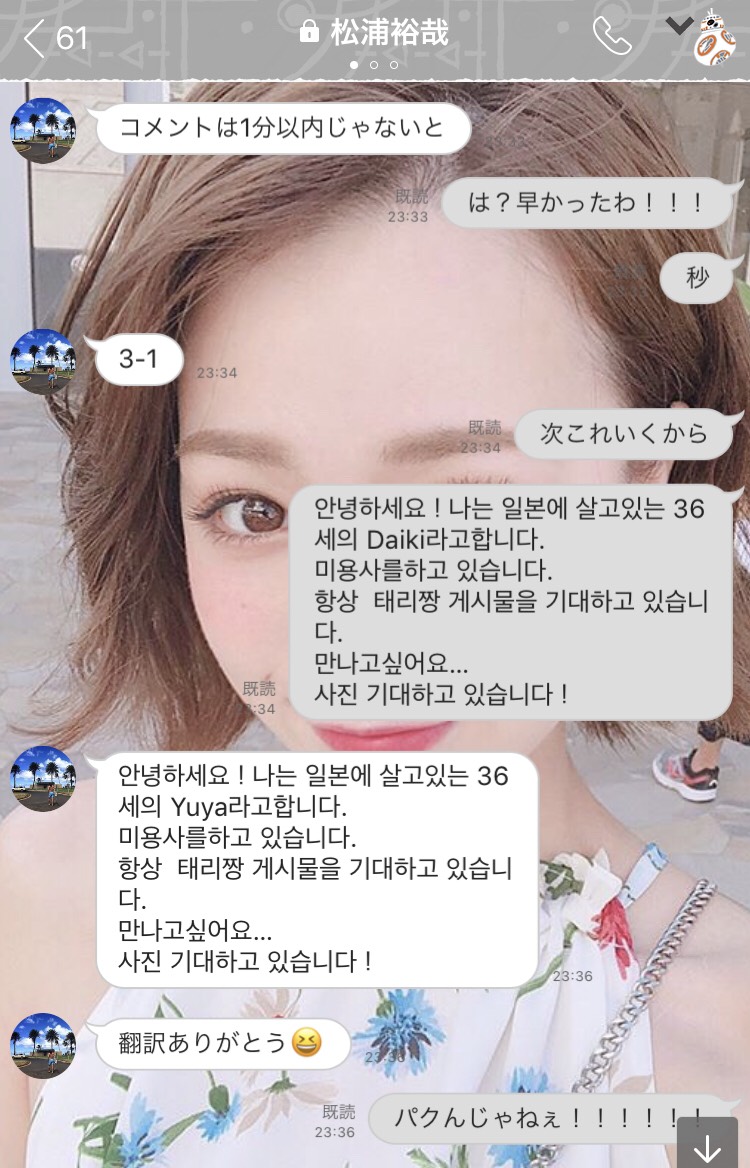
Task: Jump to the latest message with the down arrow
Action: (x=707, y=1145)
